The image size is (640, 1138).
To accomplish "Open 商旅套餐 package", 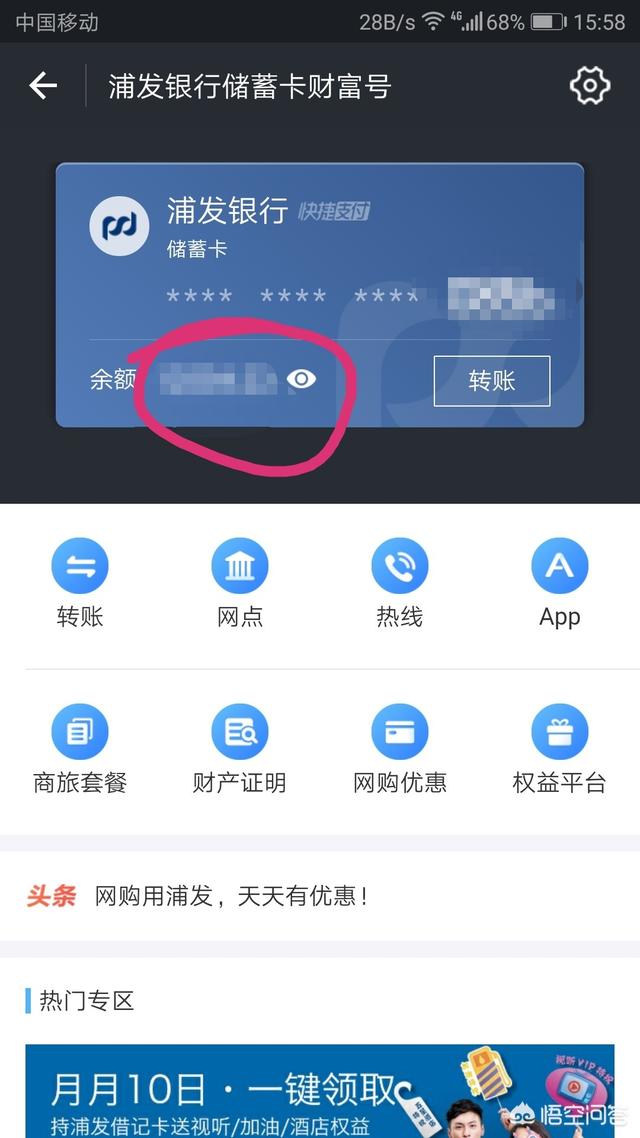I will [80, 733].
